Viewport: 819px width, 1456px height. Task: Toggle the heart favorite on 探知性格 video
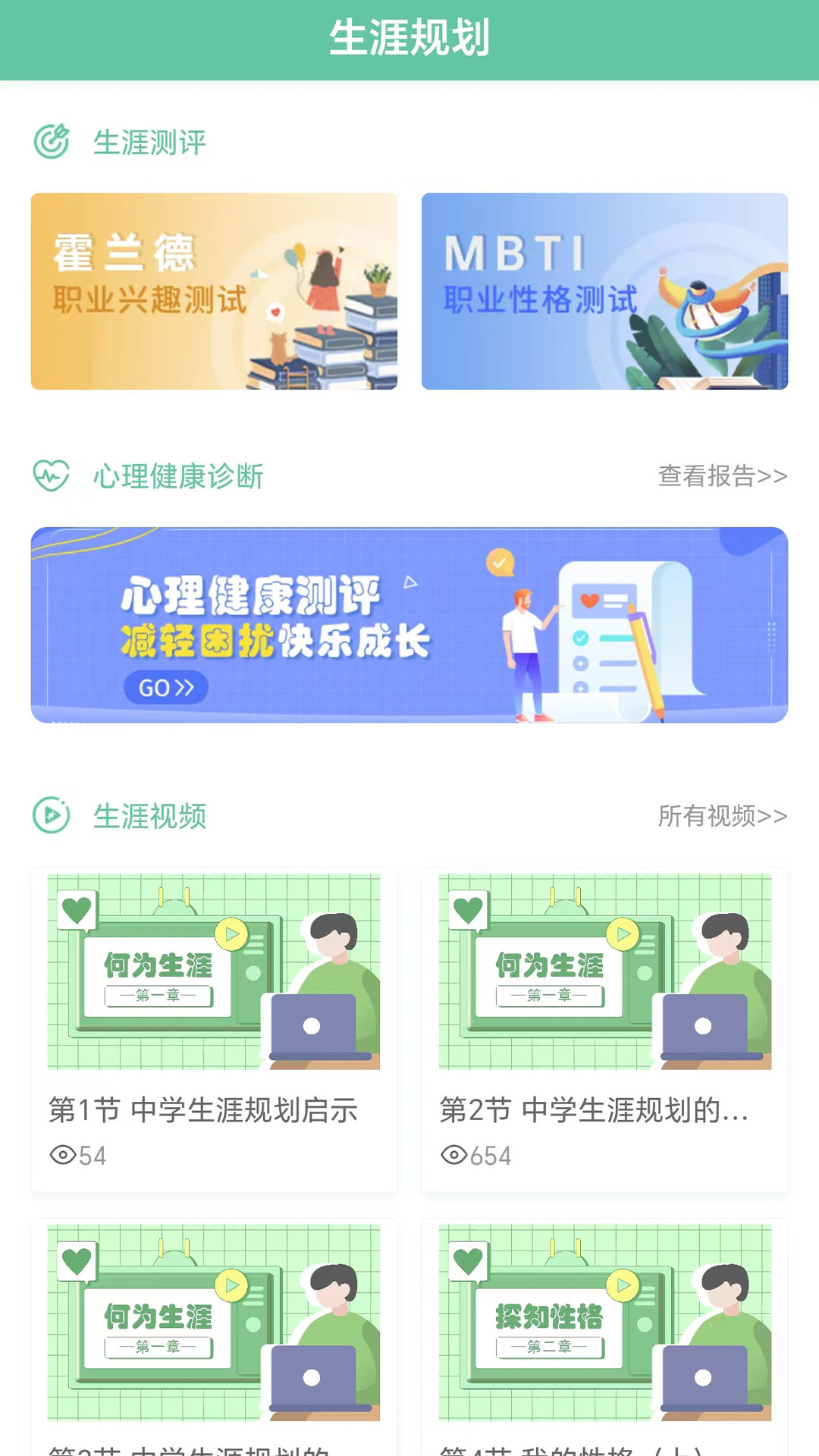(468, 1259)
